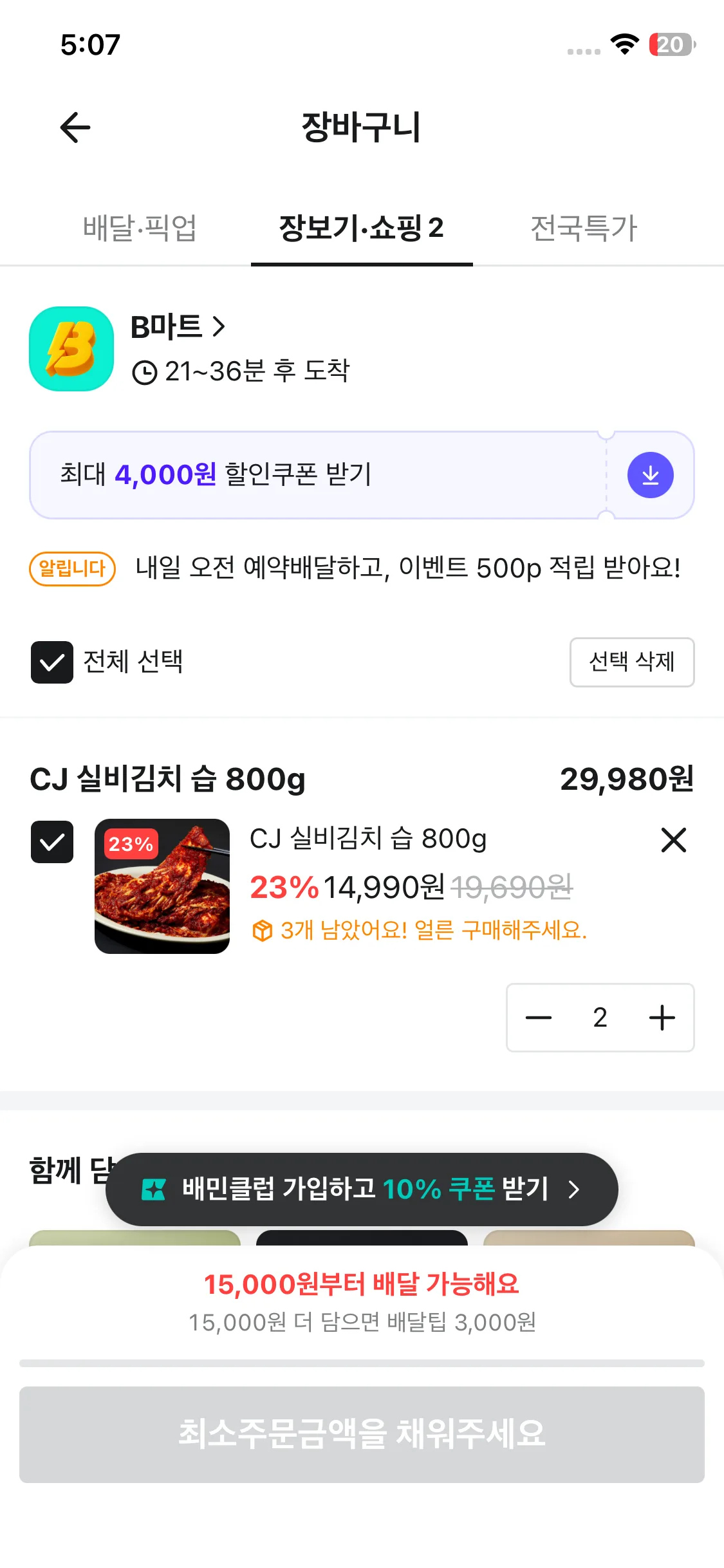Screen dimensions: 724x1568
Task: Remove CJ 실비김치 from the cart
Action: 673,840
